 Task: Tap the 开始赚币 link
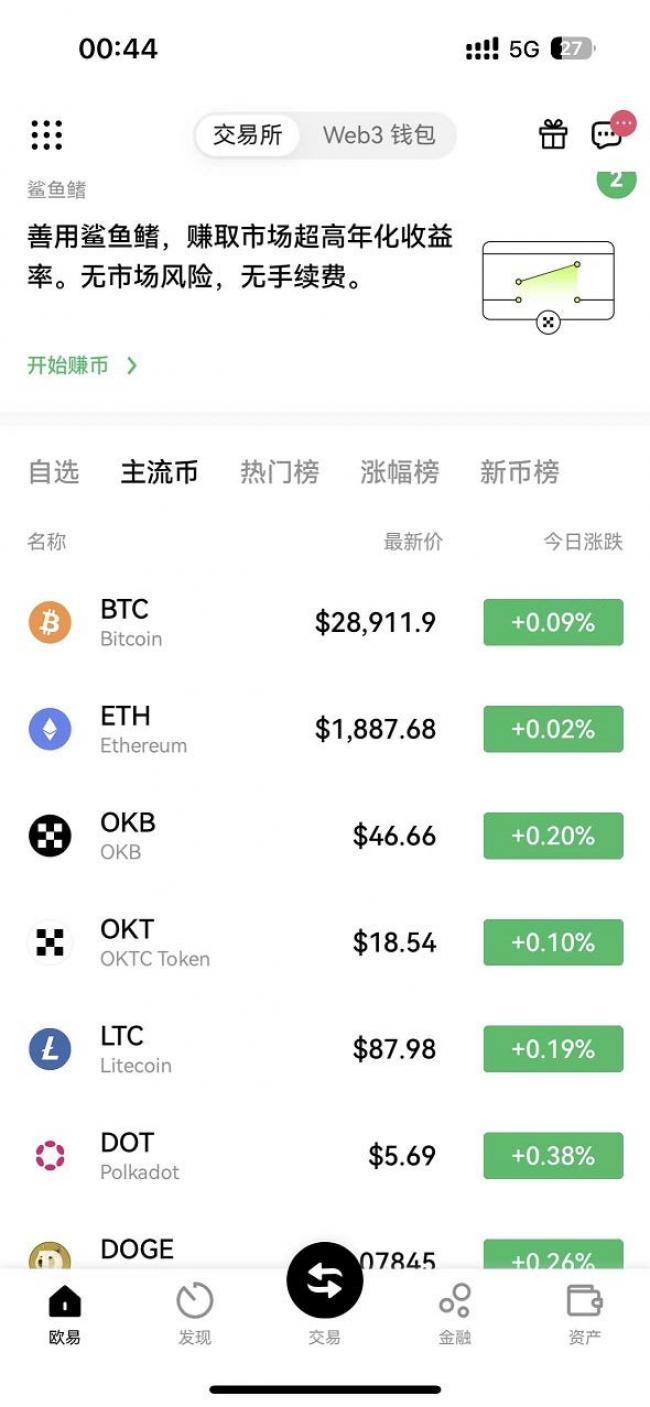click(x=82, y=365)
